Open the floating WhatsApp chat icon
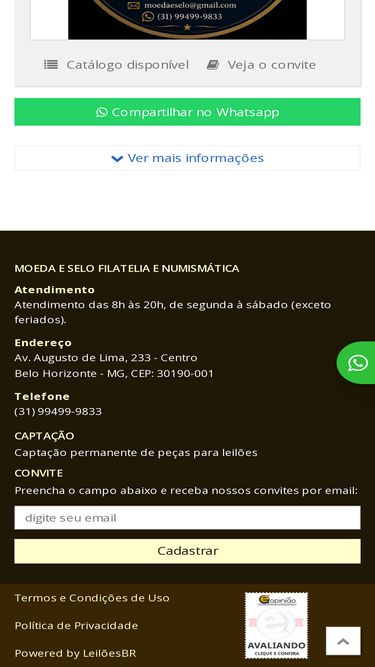Viewport: 375px width, 667px height. (357, 363)
